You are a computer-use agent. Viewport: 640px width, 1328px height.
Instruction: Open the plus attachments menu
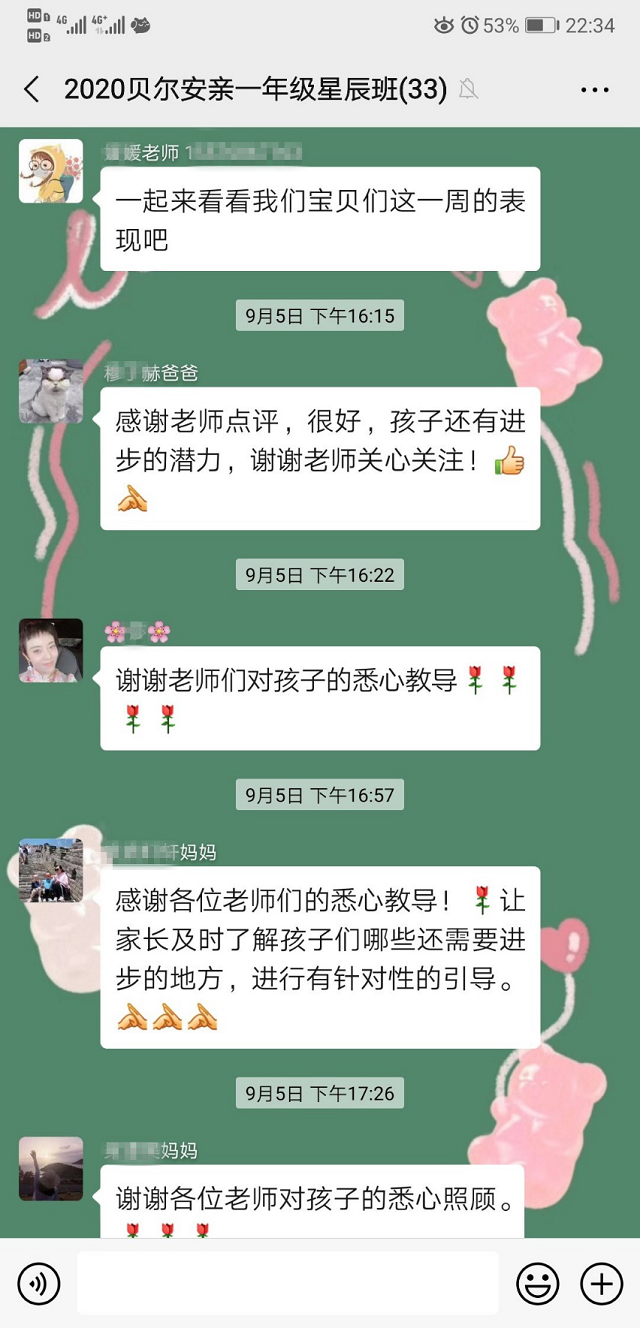pyautogui.click(x=601, y=1283)
